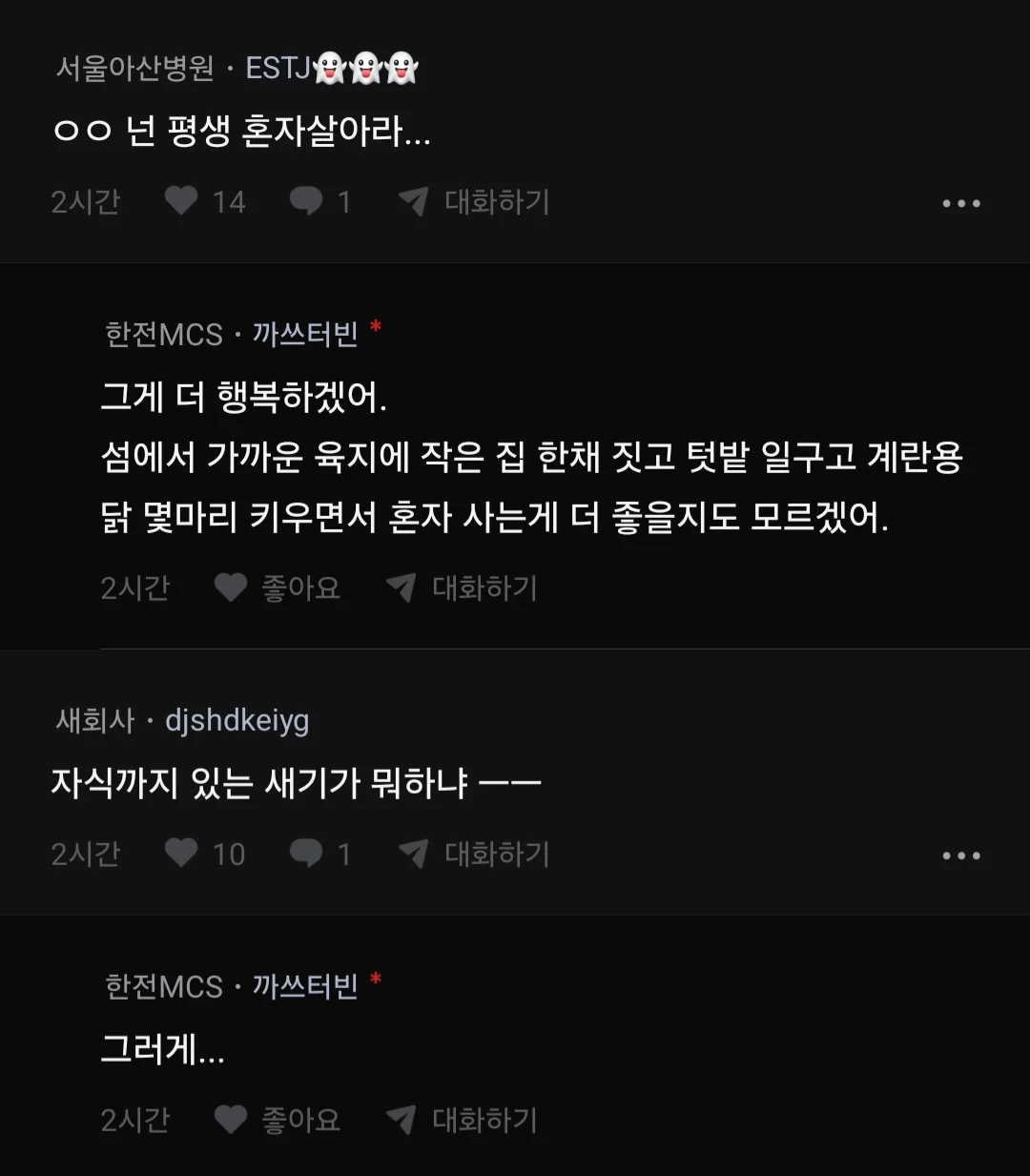
Task: Tap the heart icon next to djshdkeiyg's comment
Action: (180, 855)
